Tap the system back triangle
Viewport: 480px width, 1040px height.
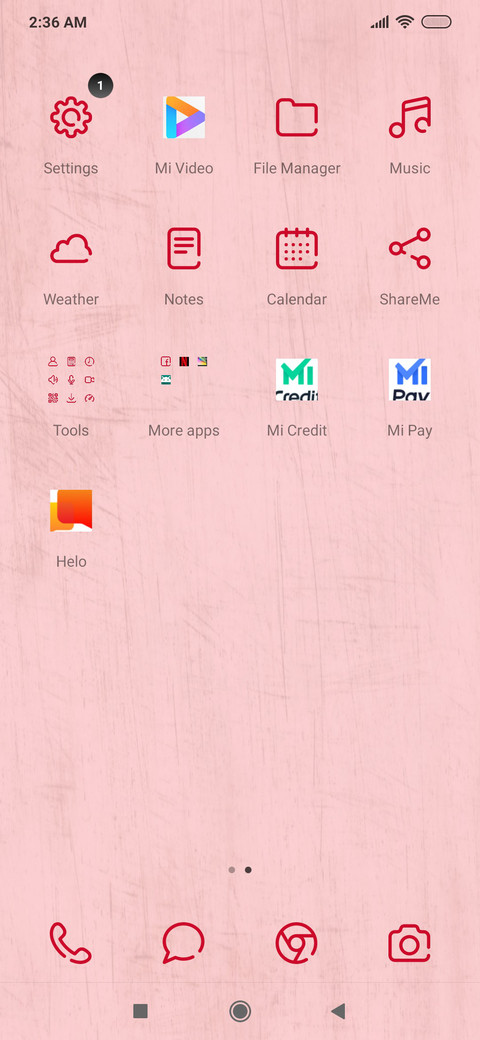[338, 1011]
